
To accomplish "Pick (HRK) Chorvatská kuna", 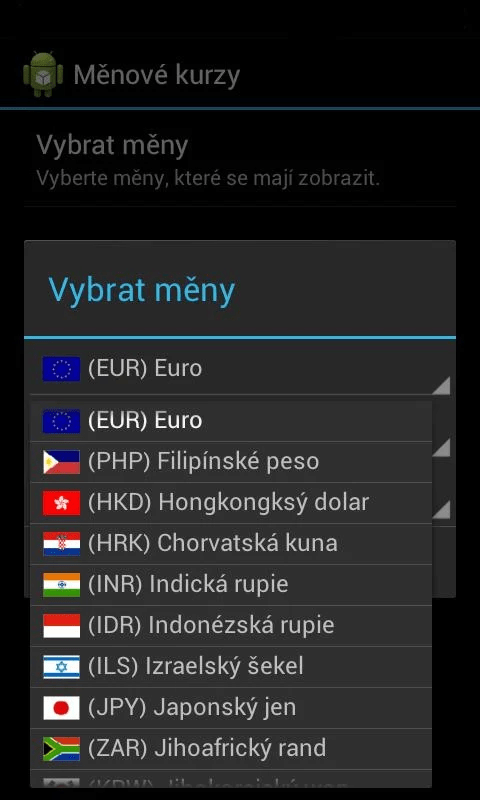I will coord(231,544).
